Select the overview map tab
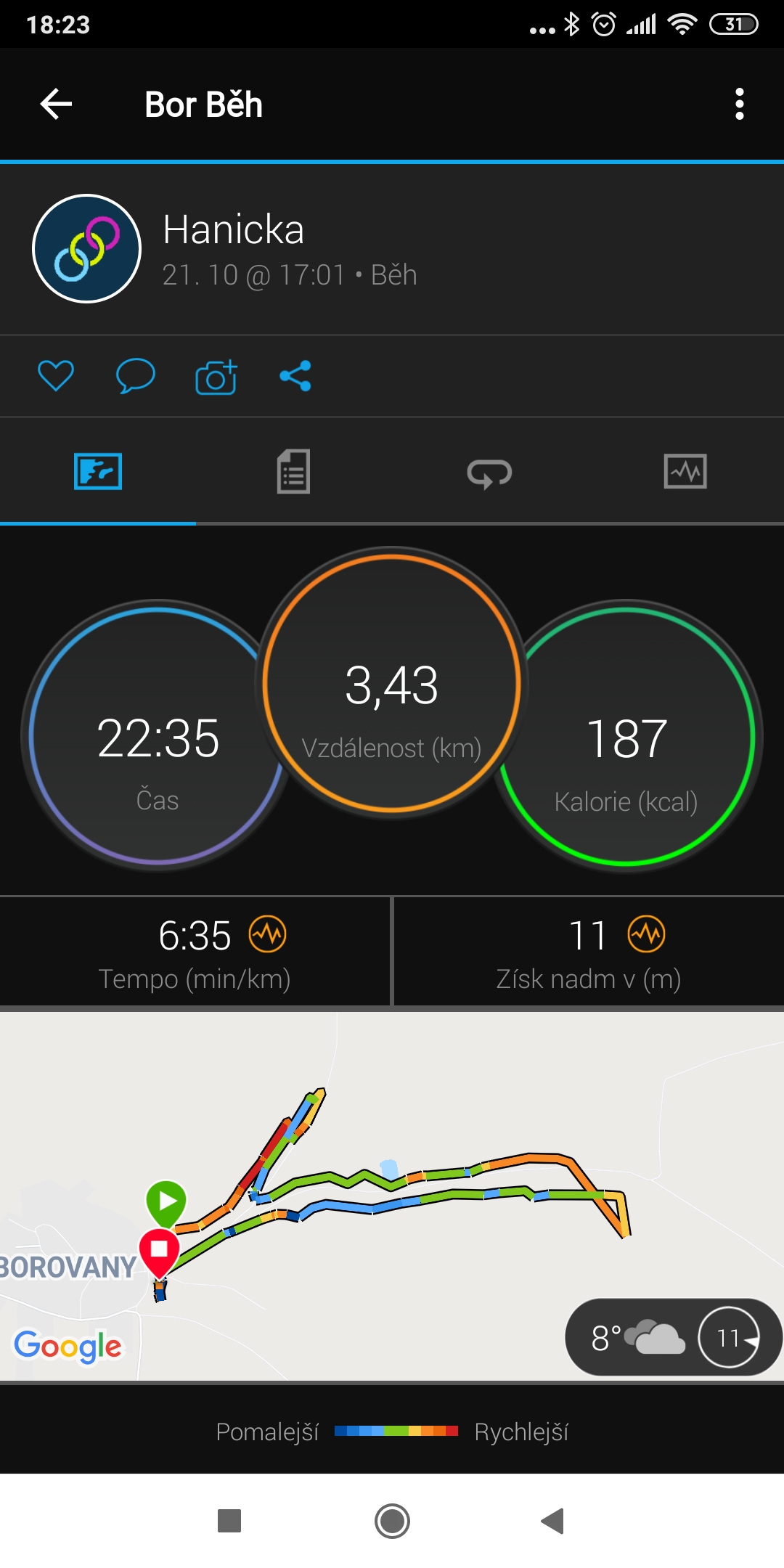This screenshot has height=1568, width=784. click(x=98, y=472)
